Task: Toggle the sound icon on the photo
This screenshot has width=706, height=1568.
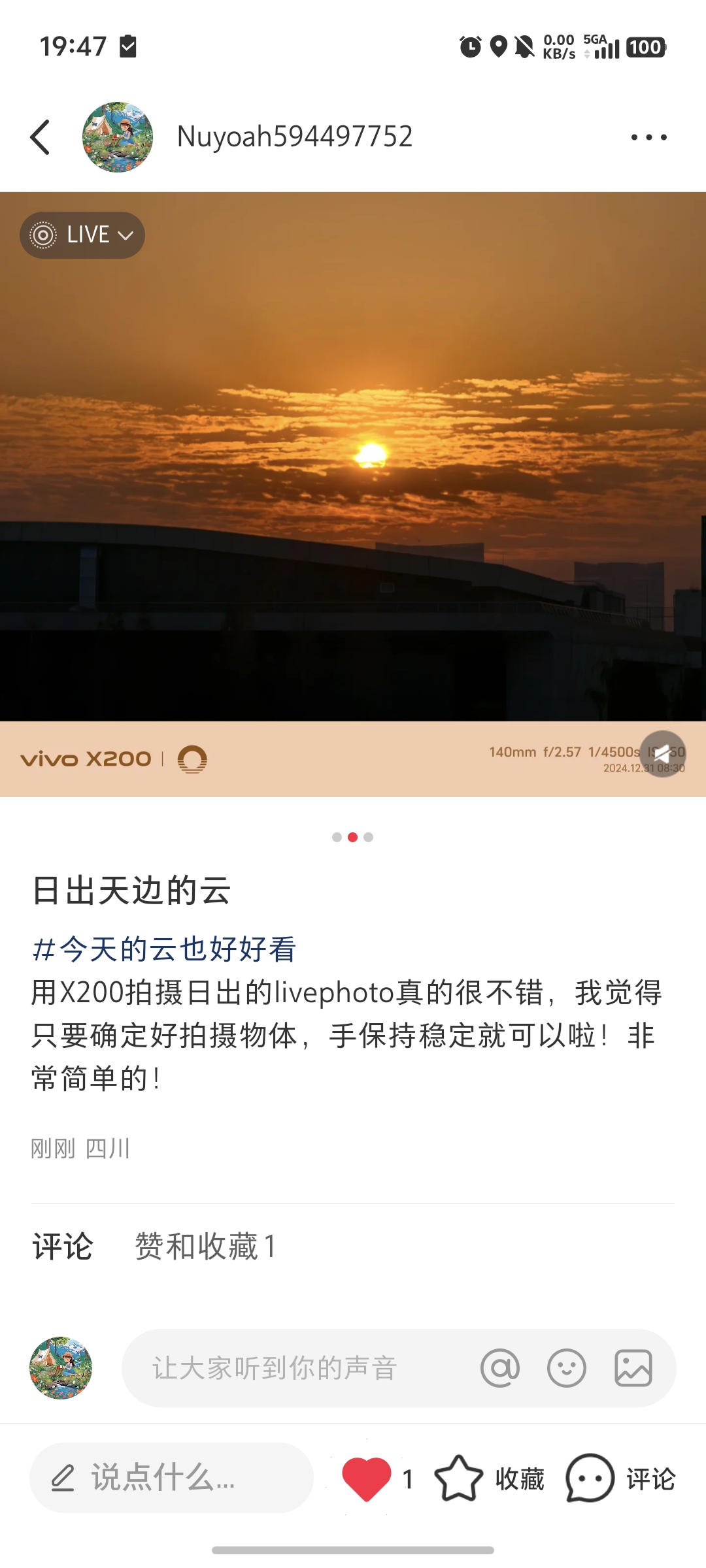Action: (662, 754)
